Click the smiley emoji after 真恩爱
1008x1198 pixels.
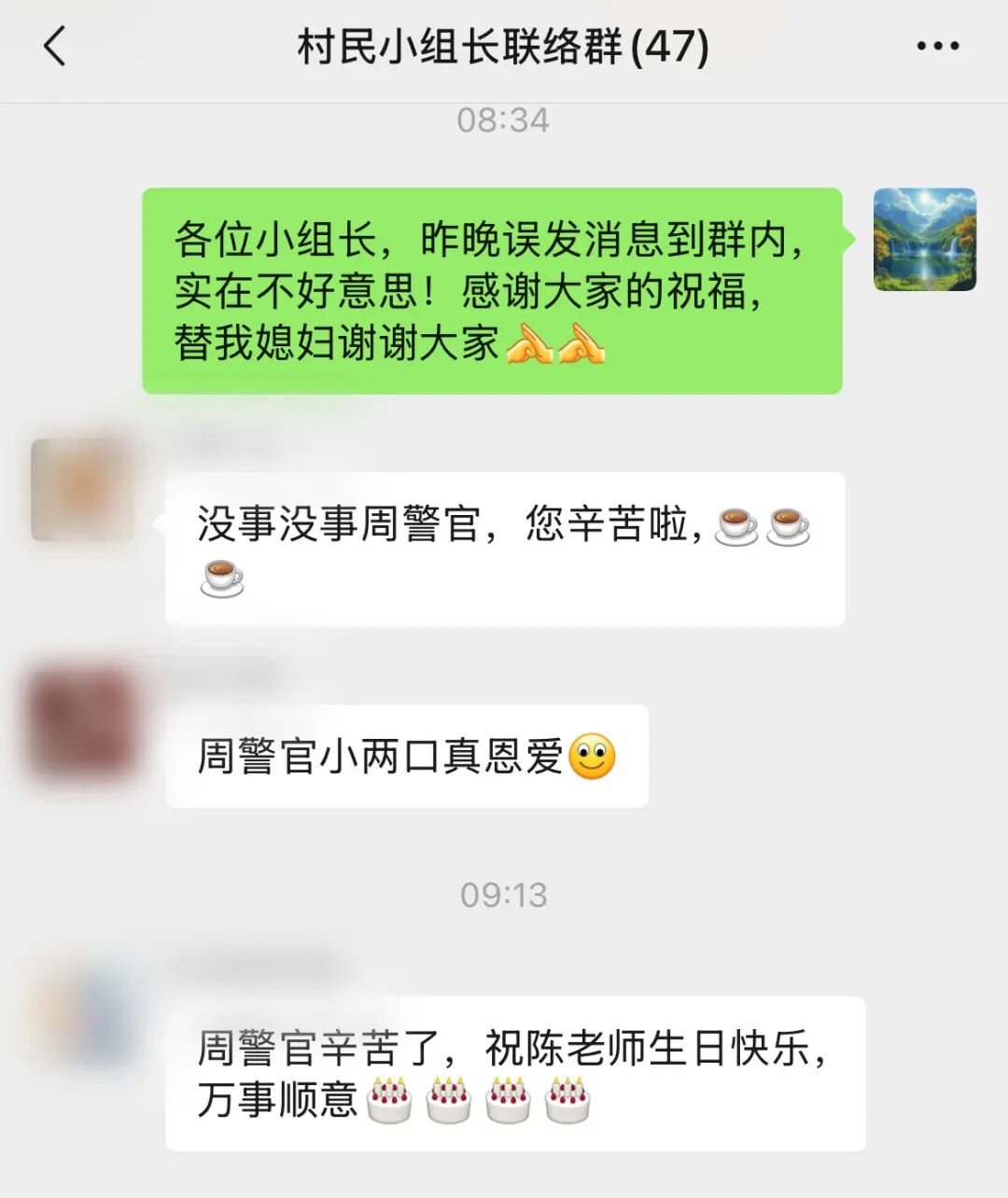coord(598,758)
